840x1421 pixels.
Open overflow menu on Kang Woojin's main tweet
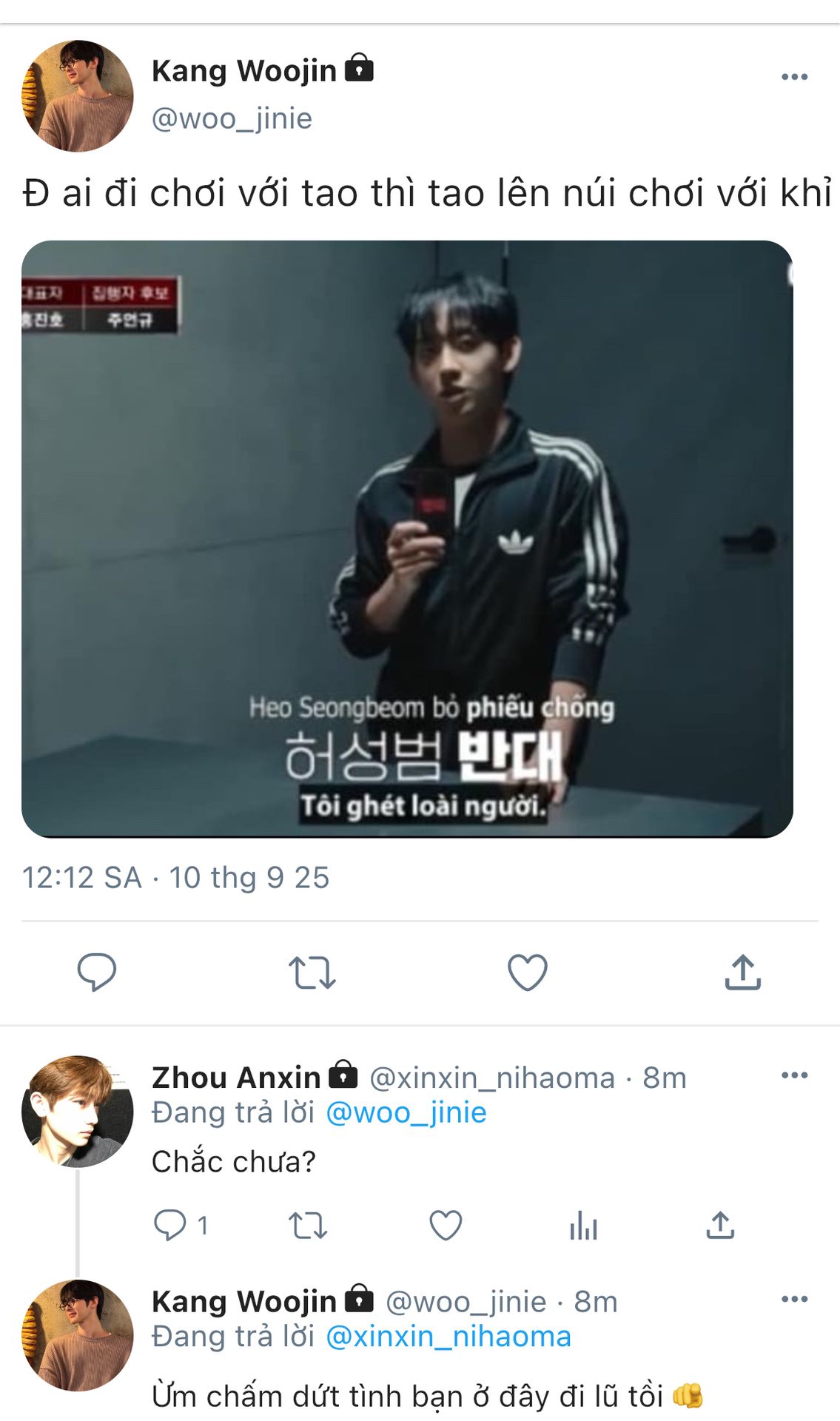click(794, 77)
